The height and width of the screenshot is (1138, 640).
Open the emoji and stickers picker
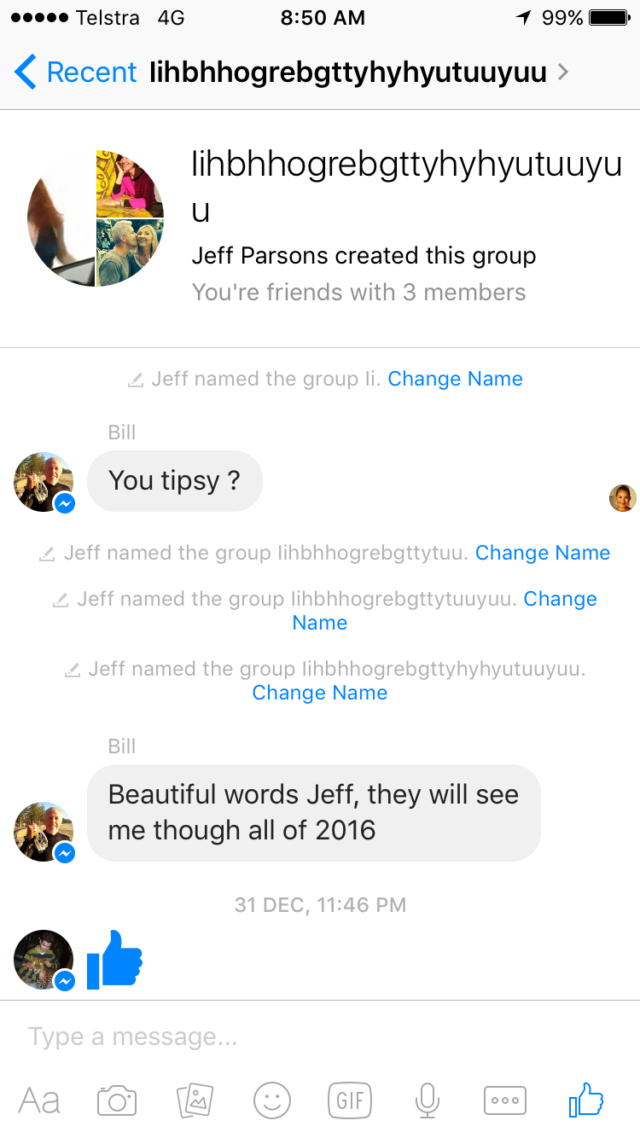[x=271, y=1101]
